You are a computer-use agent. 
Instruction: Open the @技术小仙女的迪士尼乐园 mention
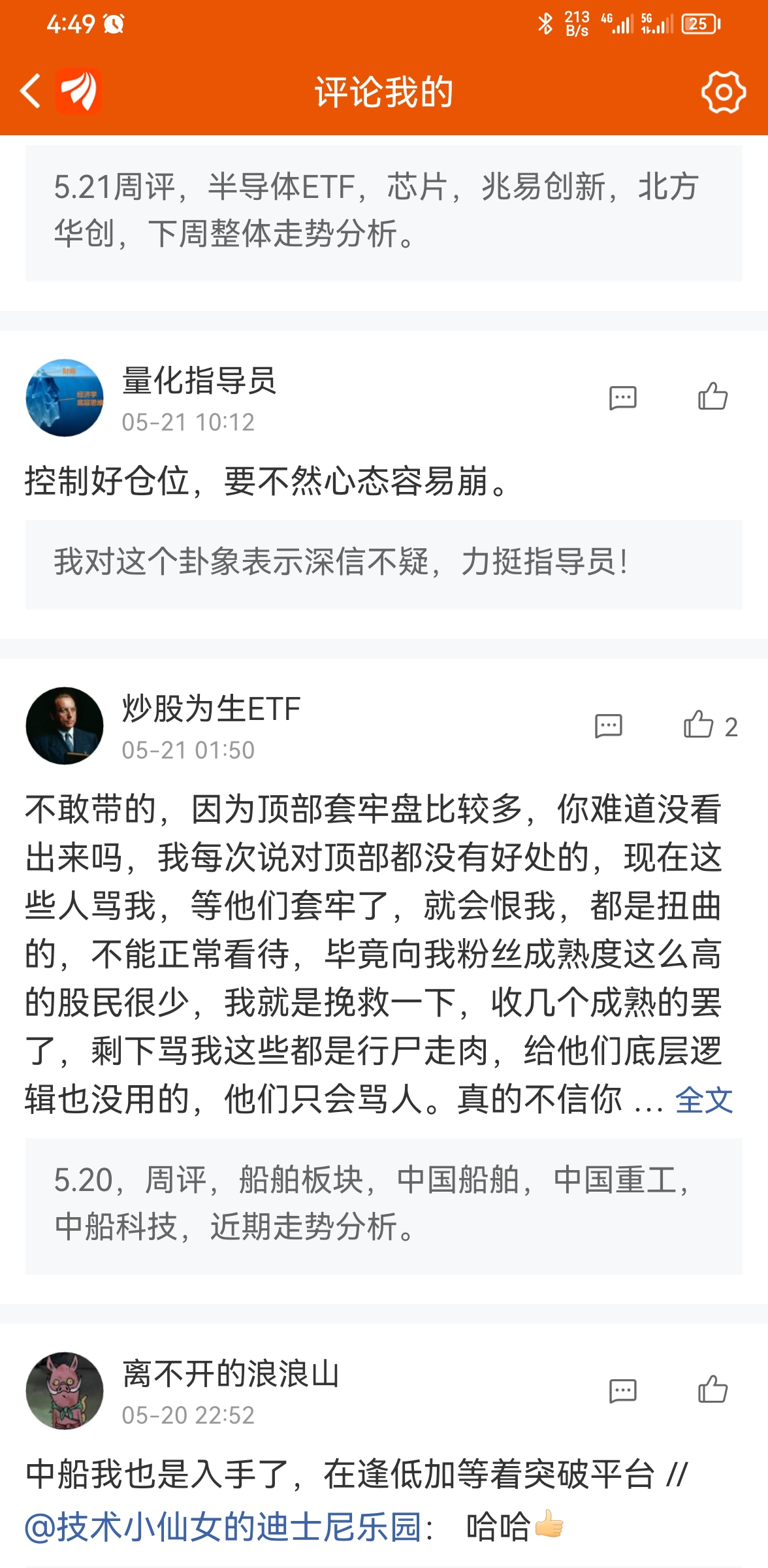(223, 1527)
